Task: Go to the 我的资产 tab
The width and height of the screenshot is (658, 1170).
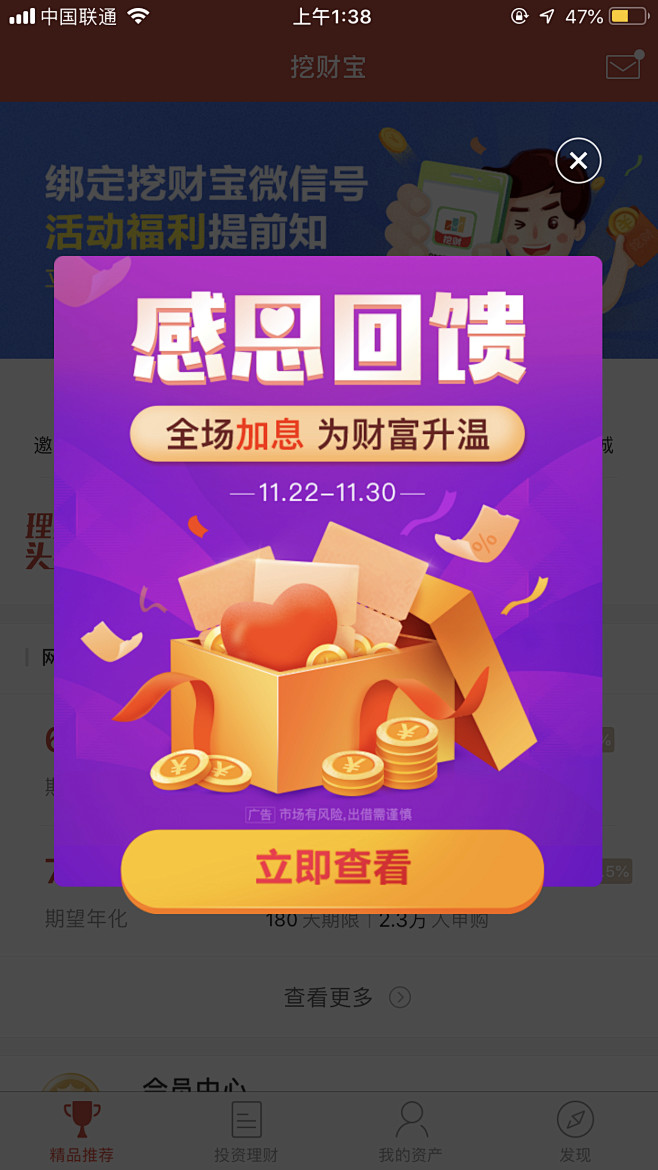Action: [411, 1131]
